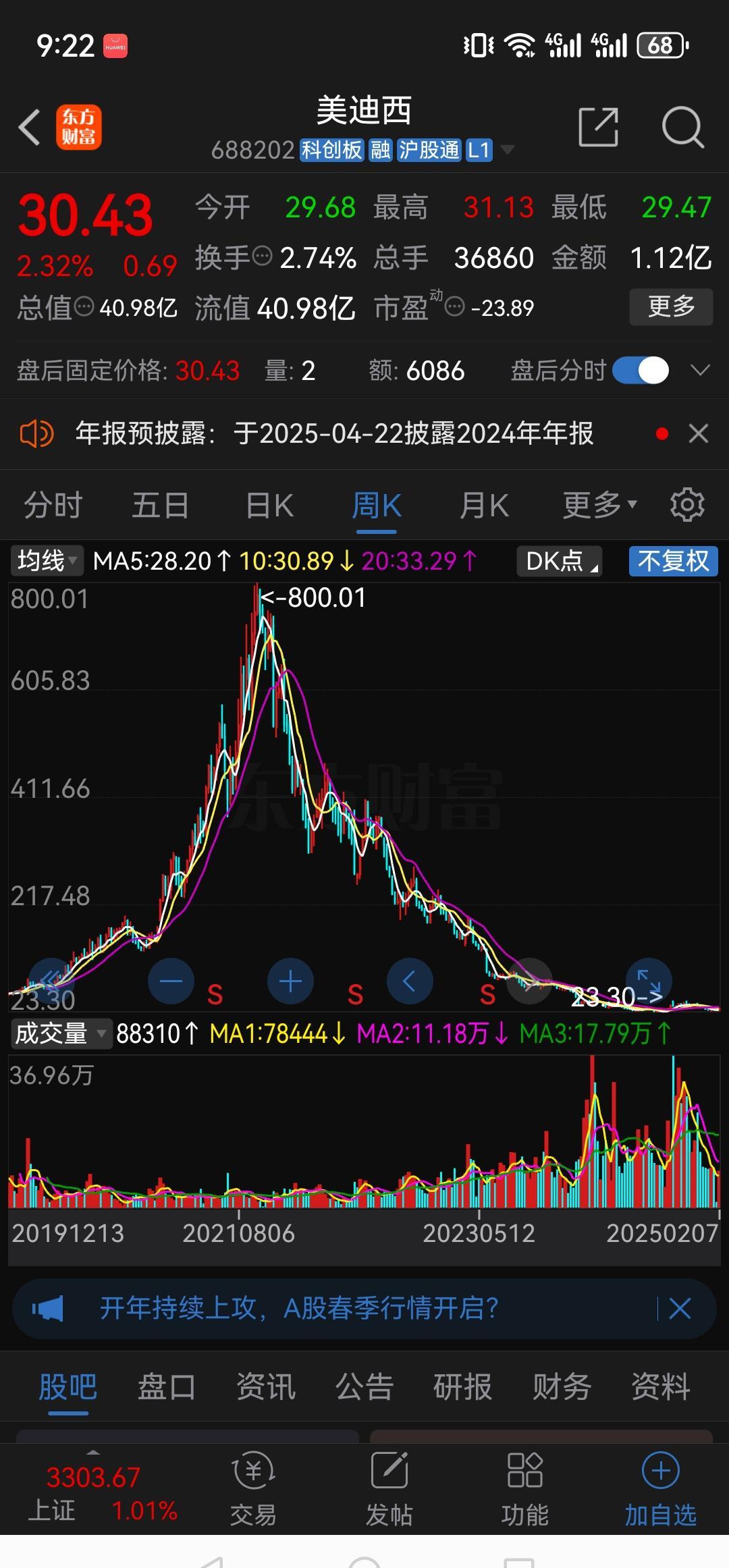This screenshot has height=1568, width=729.
Task: Zoom out on the chart with minus icon
Action: tap(171, 981)
